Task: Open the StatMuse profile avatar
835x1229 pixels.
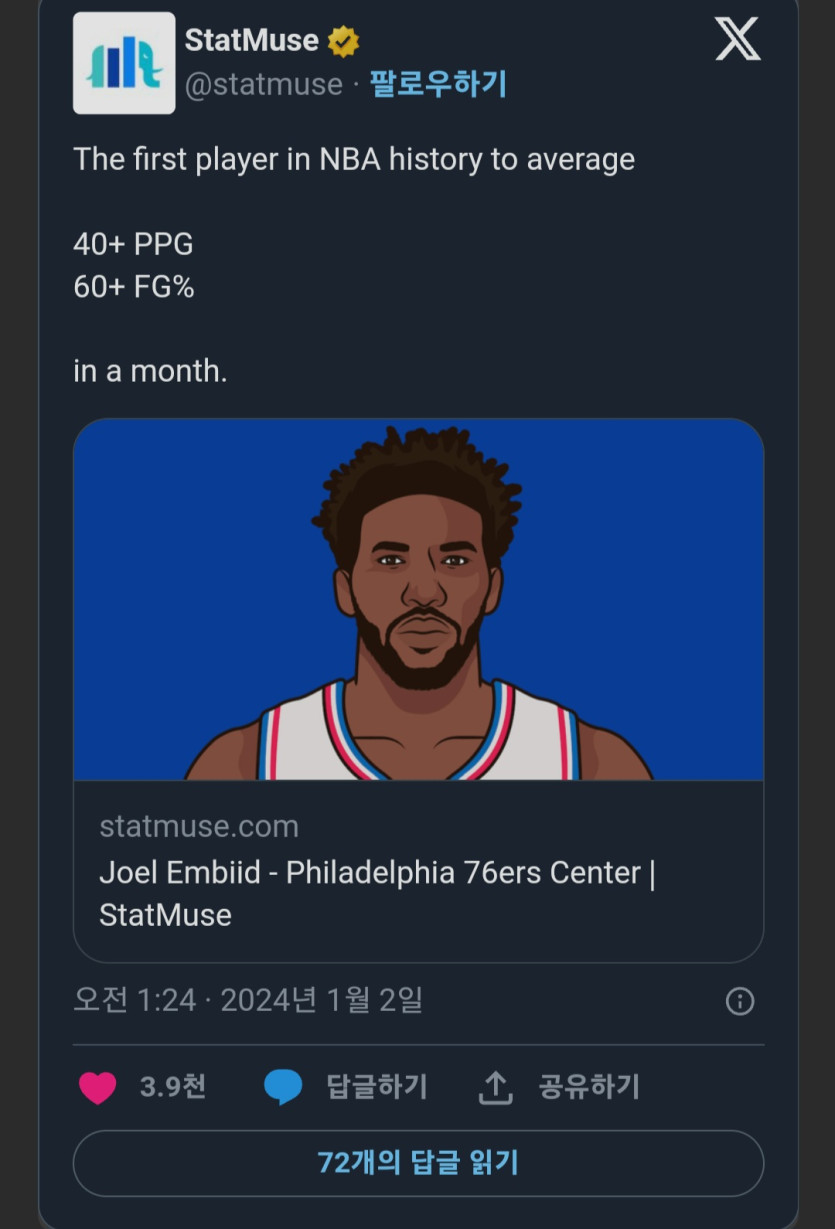Action: click(x=123, y=62)
